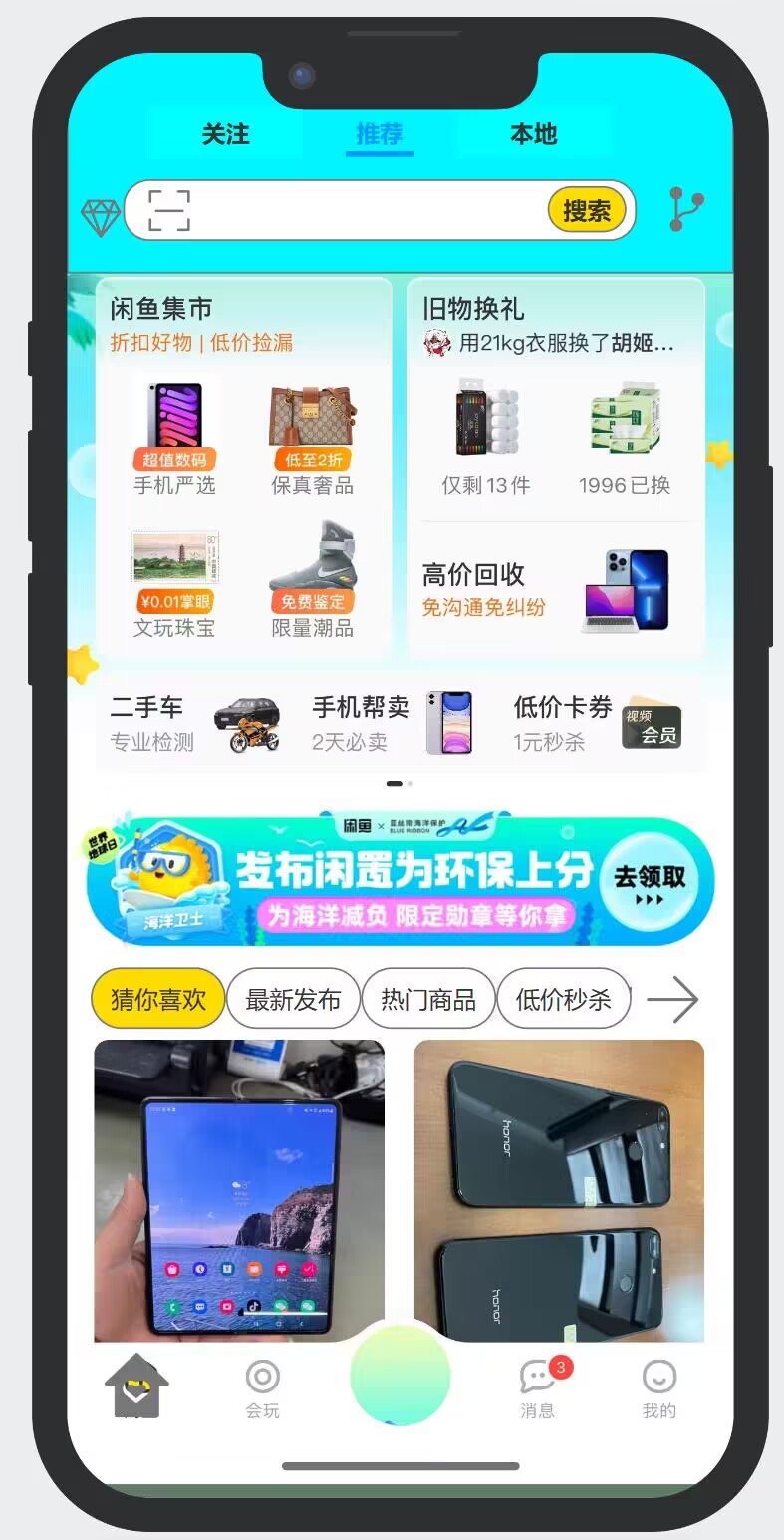Select the 热门商品 chip
Image resolution: width=784 pixels, height=1540 pixels.
click(x=428, y=999)
